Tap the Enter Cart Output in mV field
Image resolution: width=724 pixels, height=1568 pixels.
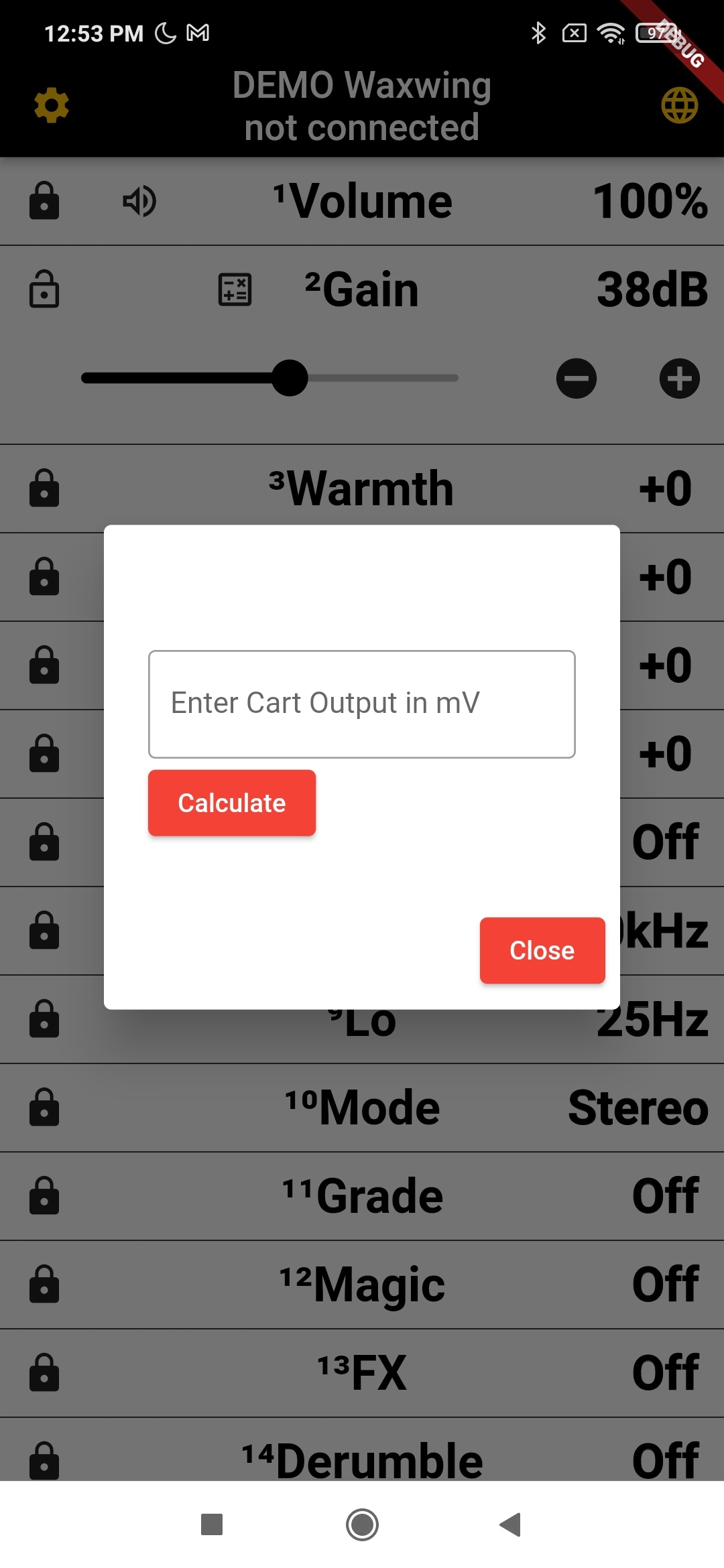361,704
